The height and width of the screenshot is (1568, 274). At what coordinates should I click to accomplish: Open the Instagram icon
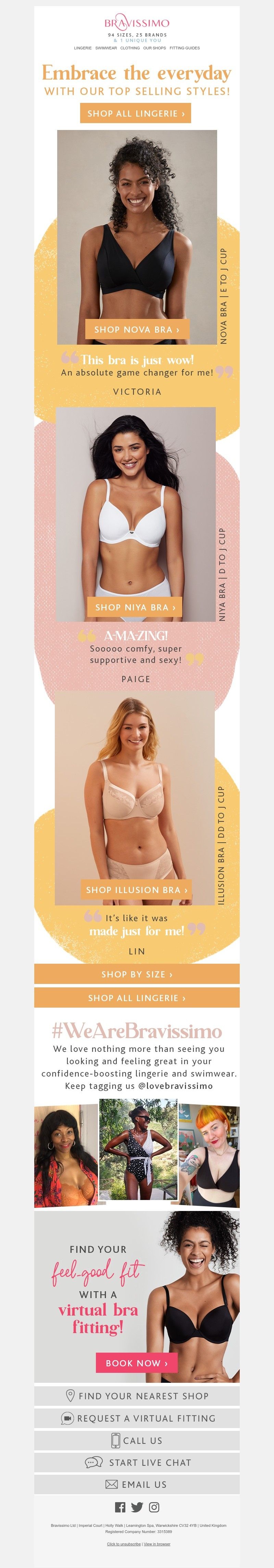coord(154,1507)
